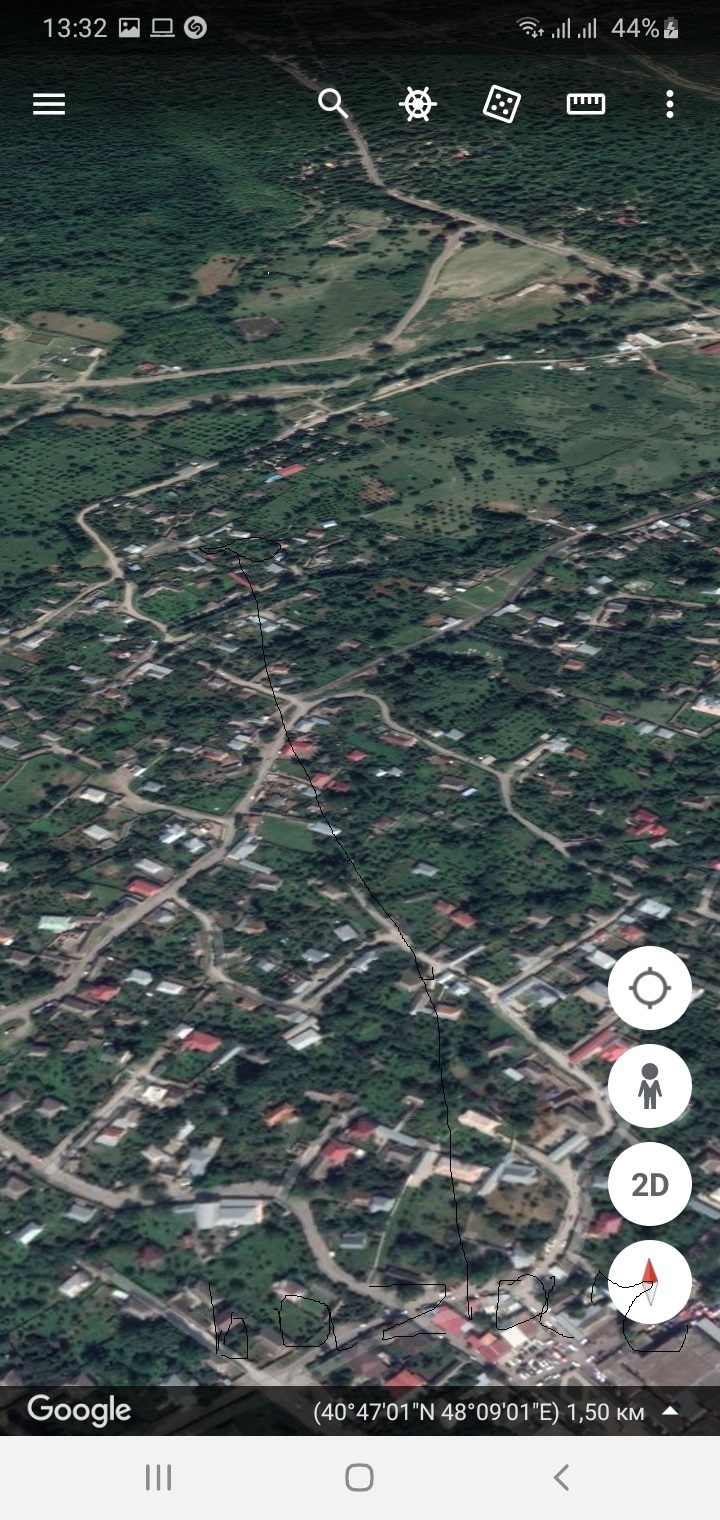Enter Street View with pegman
Viewport: 720px width, 1520px height.
tap(649, 1086)
